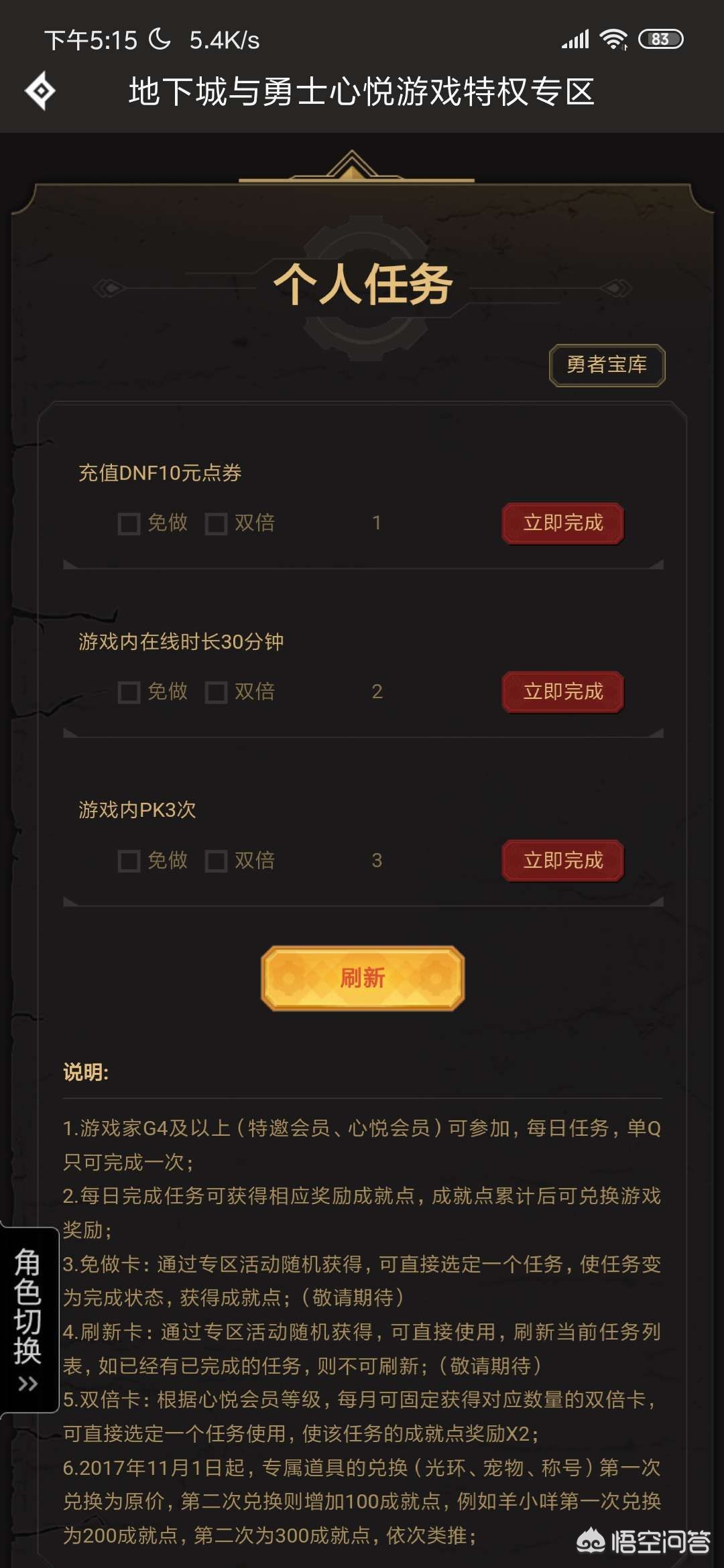Tap 立即完成 for the 游戏内PK3次 task
The image size is (724, 1568).
[563, 861]
